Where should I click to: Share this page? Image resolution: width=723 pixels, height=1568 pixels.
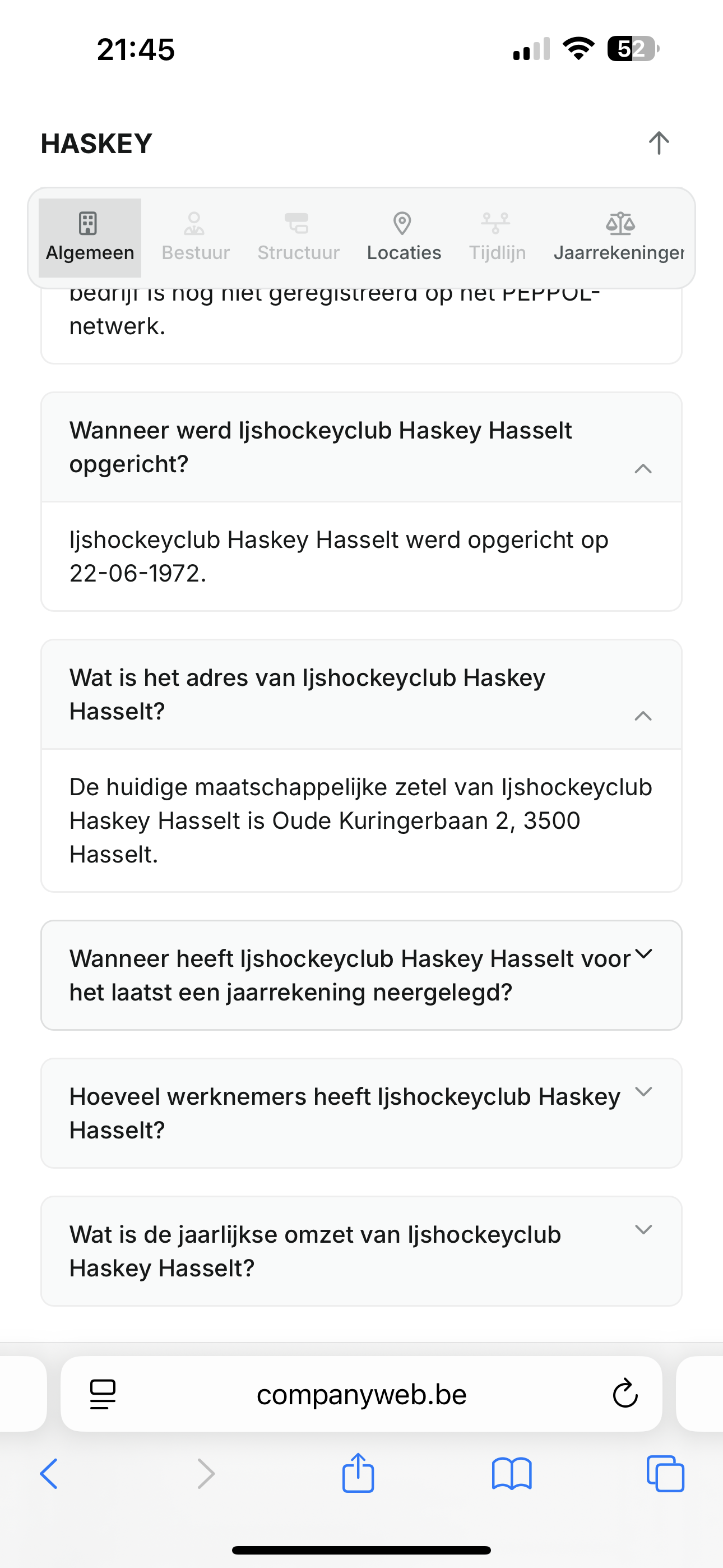(358, 1474)
